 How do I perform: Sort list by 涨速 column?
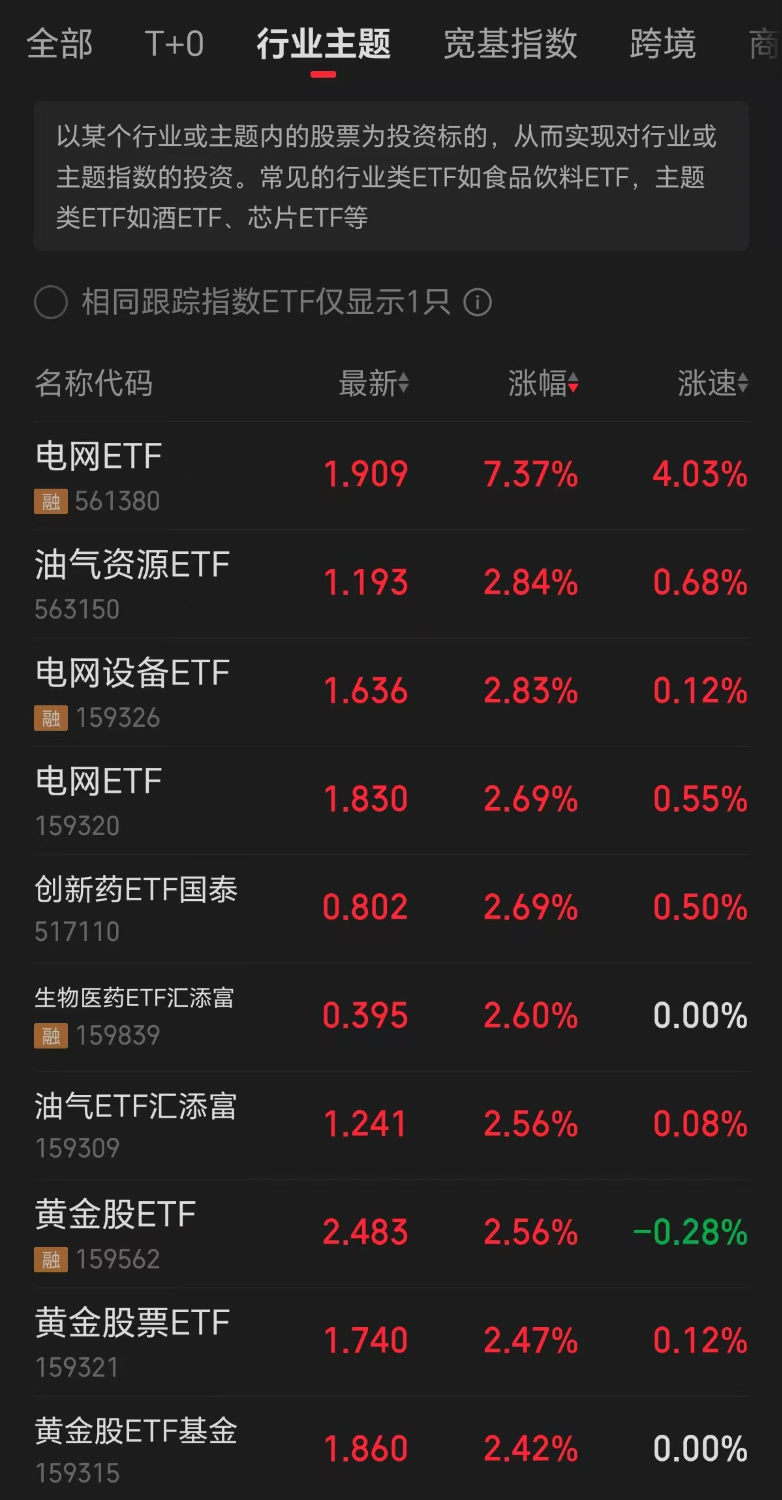coord(712,383)
